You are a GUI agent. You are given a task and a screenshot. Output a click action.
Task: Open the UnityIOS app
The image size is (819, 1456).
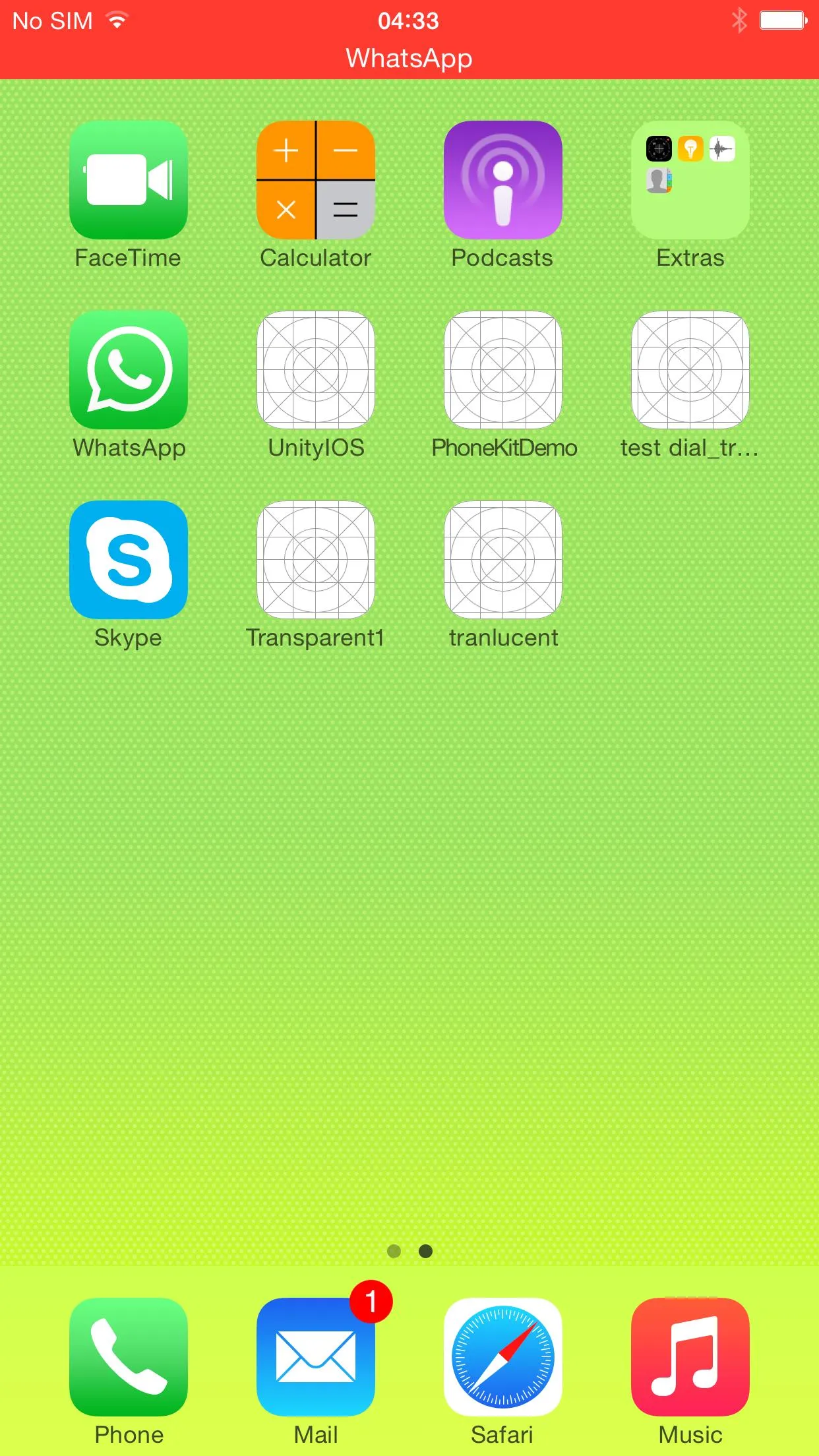(x=316, y=370)
